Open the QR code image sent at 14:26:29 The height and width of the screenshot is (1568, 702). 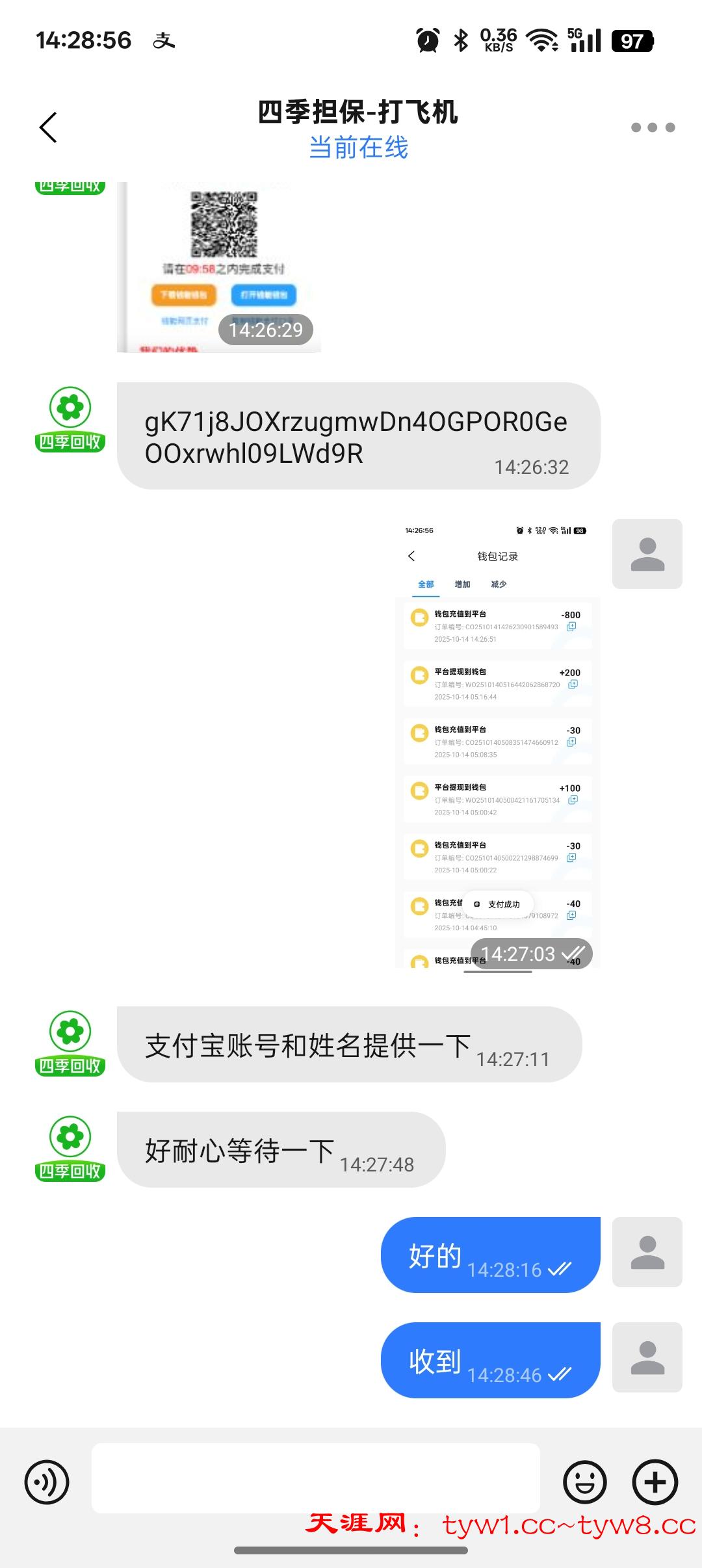[x=219, y=267]
